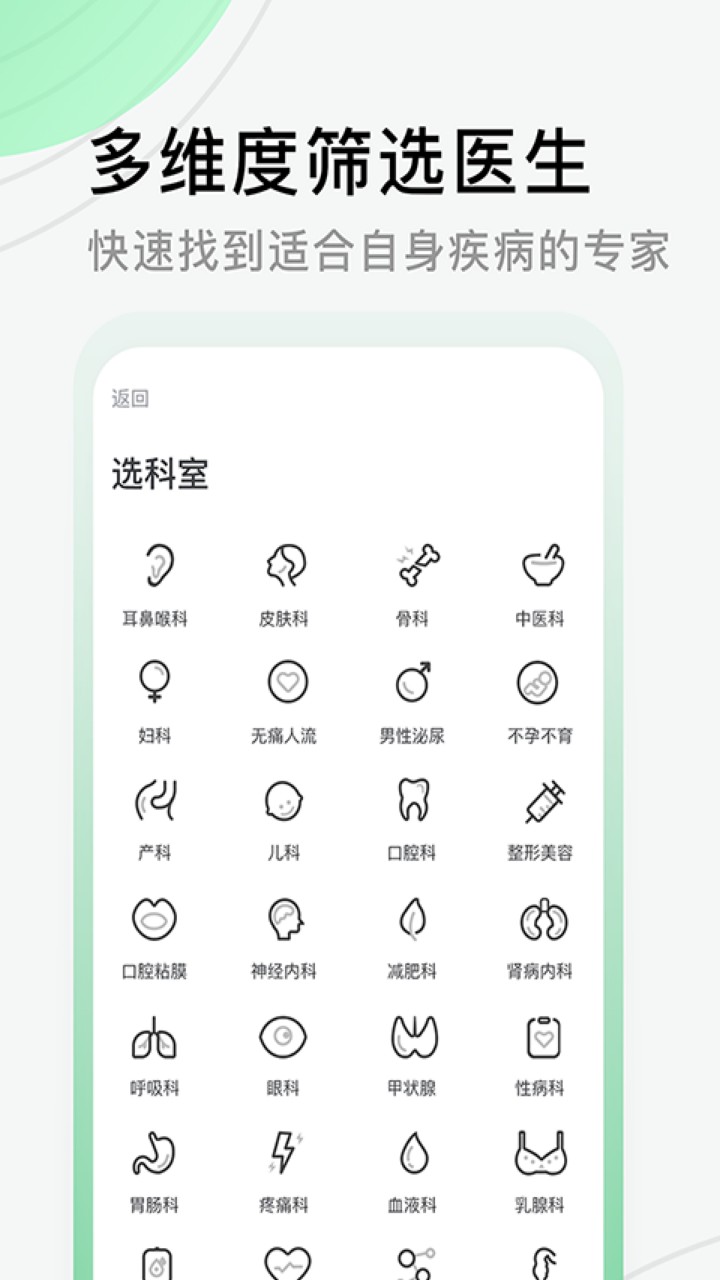The image size is (720, 1280).
Task: Click the lightning icon for 疼痛科
Action: [283, 1155]
